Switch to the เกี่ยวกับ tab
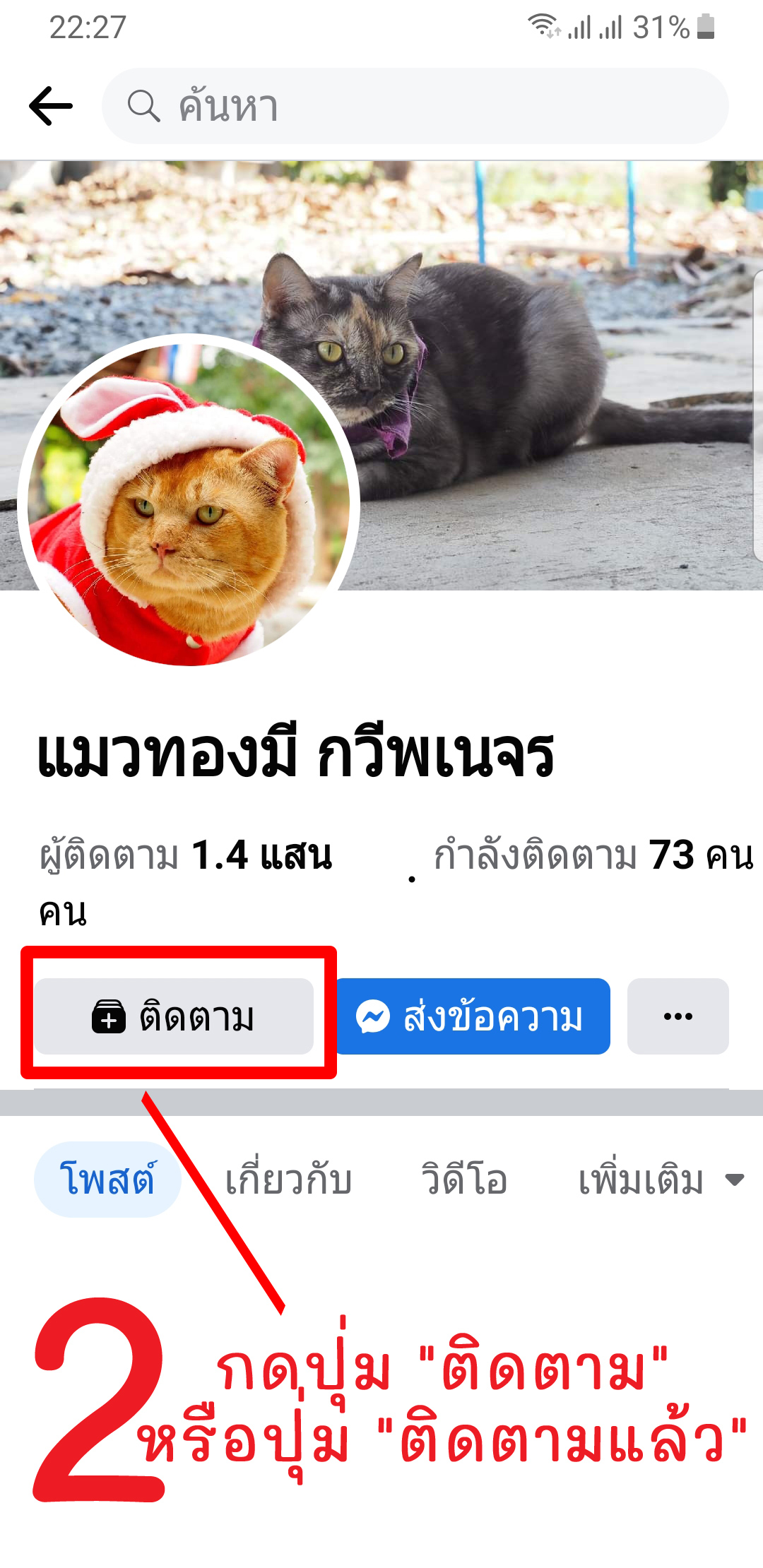This screenshot has width=763, height=1568. [288, 1180]
